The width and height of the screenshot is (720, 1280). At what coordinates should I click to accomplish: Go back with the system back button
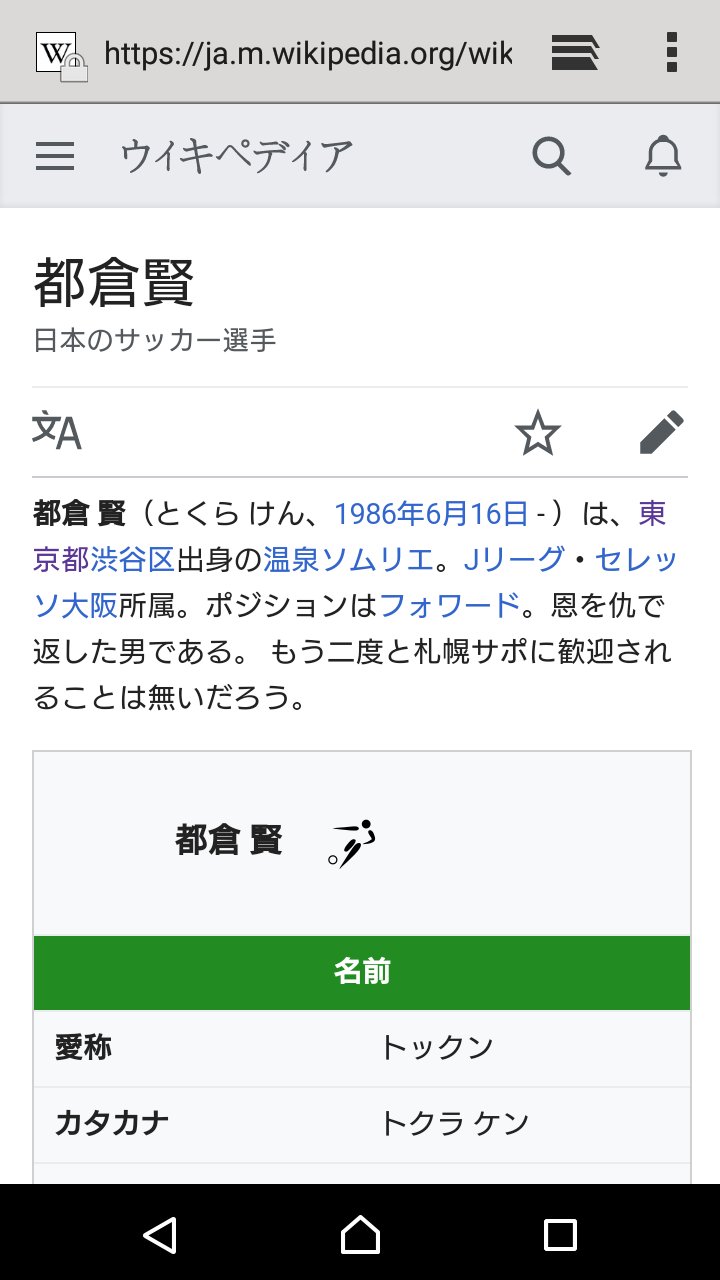[160, 1234]
